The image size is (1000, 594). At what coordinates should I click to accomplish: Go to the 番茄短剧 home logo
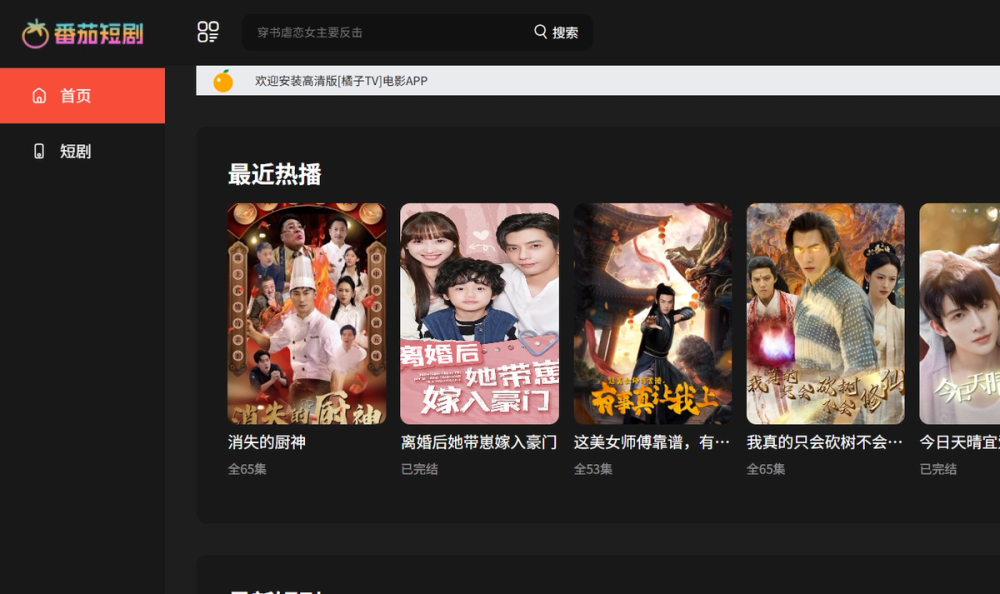tap(83, 33)
